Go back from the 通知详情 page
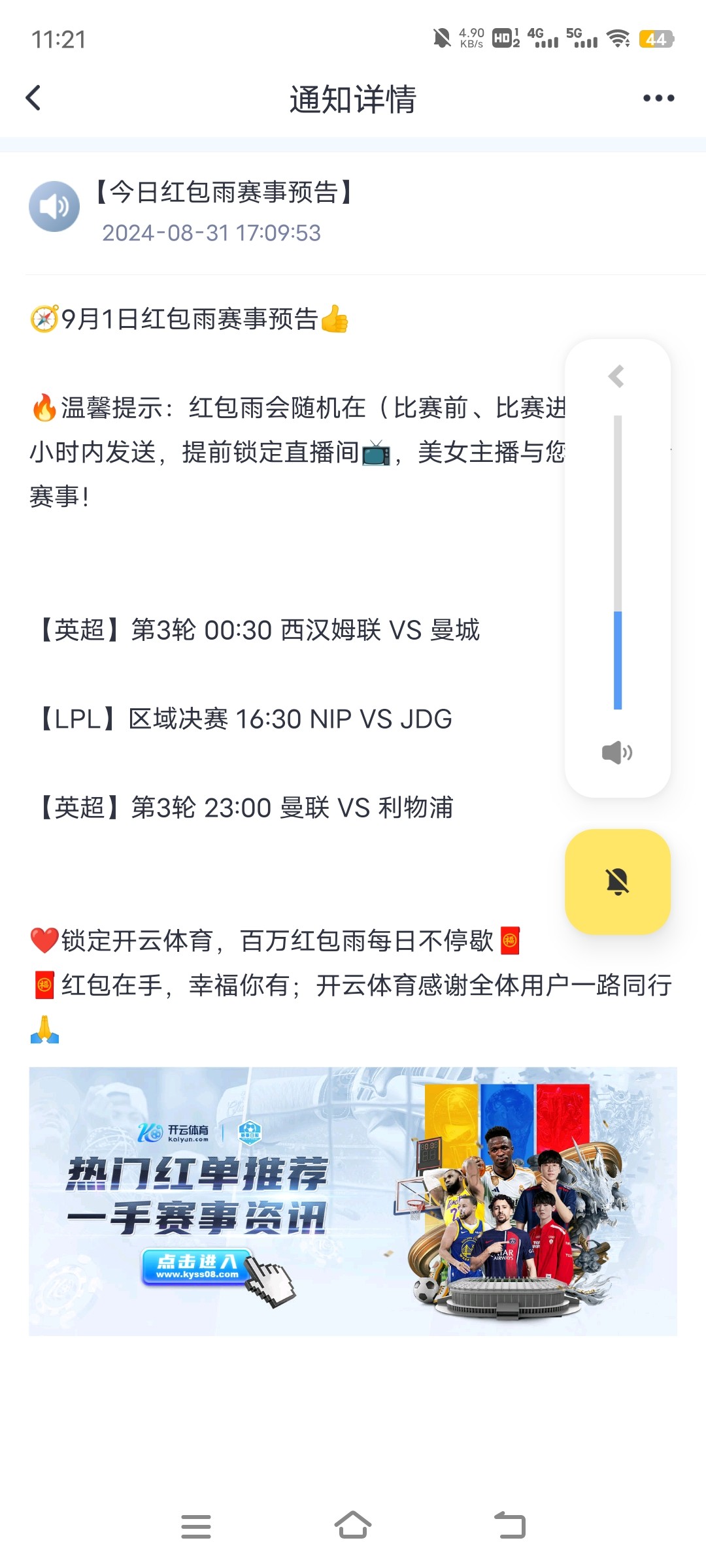 33,99
